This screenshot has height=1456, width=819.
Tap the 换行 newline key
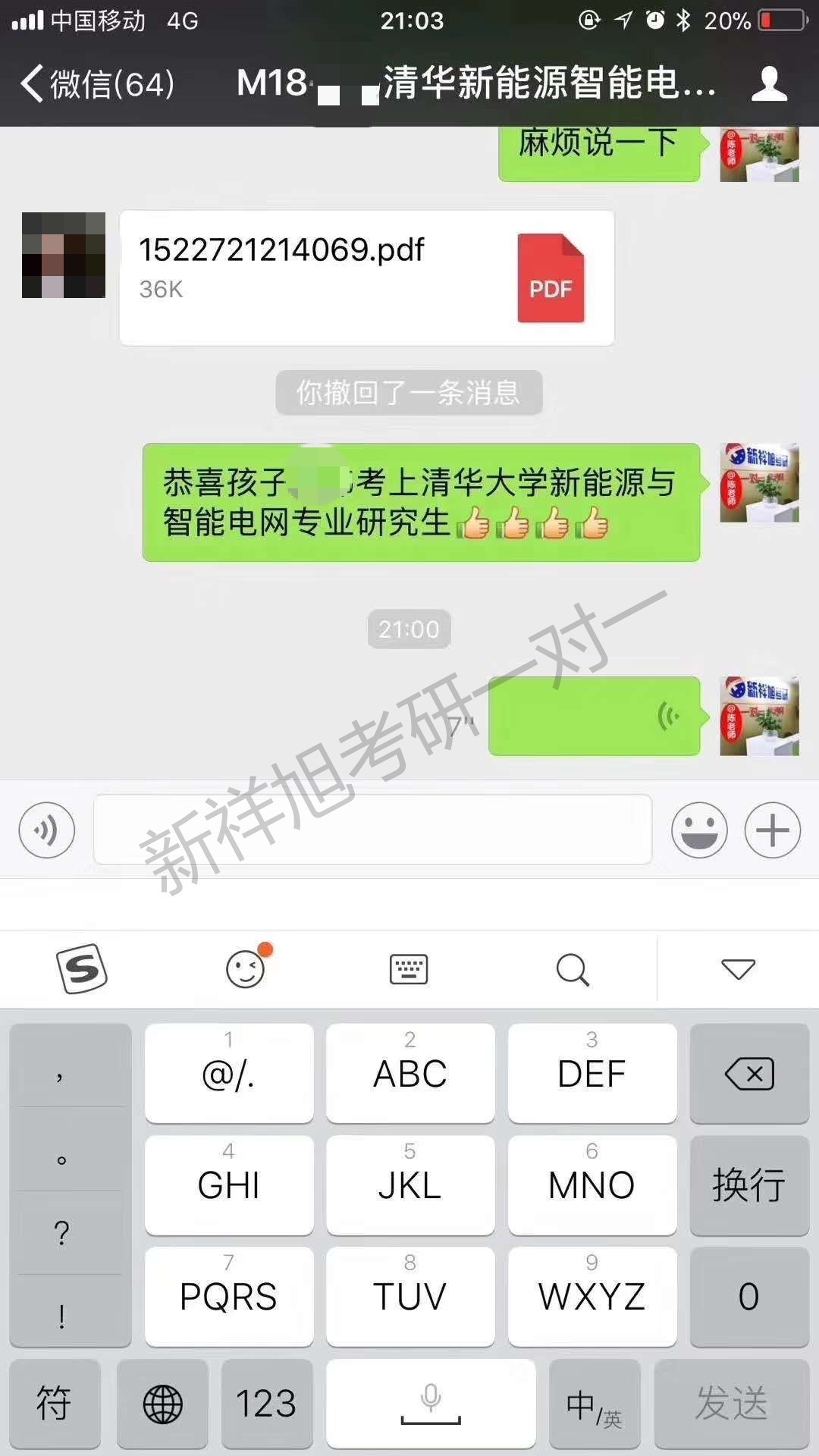[x=749, y=1185]
